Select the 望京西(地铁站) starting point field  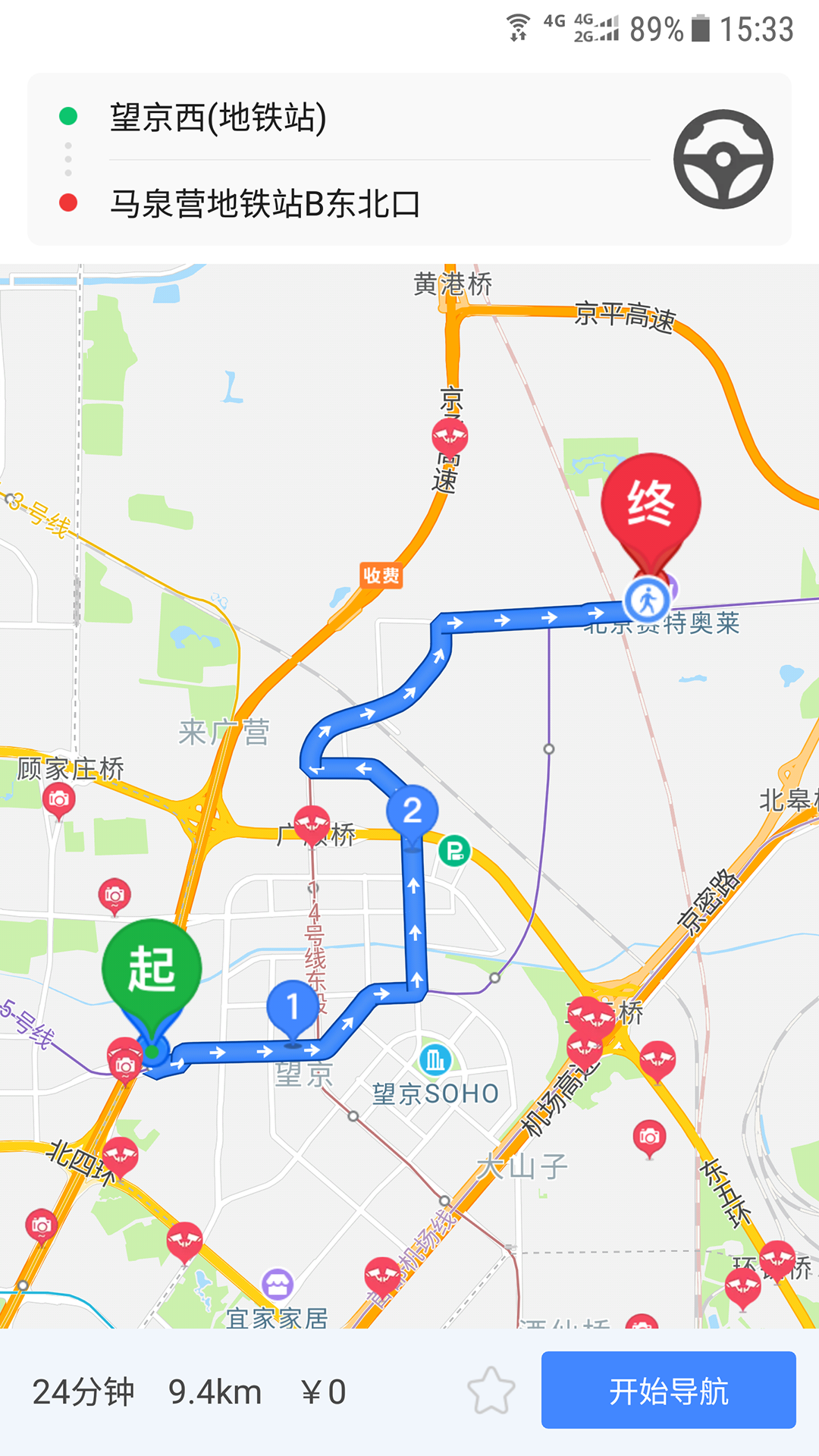(x=217, y=116)
